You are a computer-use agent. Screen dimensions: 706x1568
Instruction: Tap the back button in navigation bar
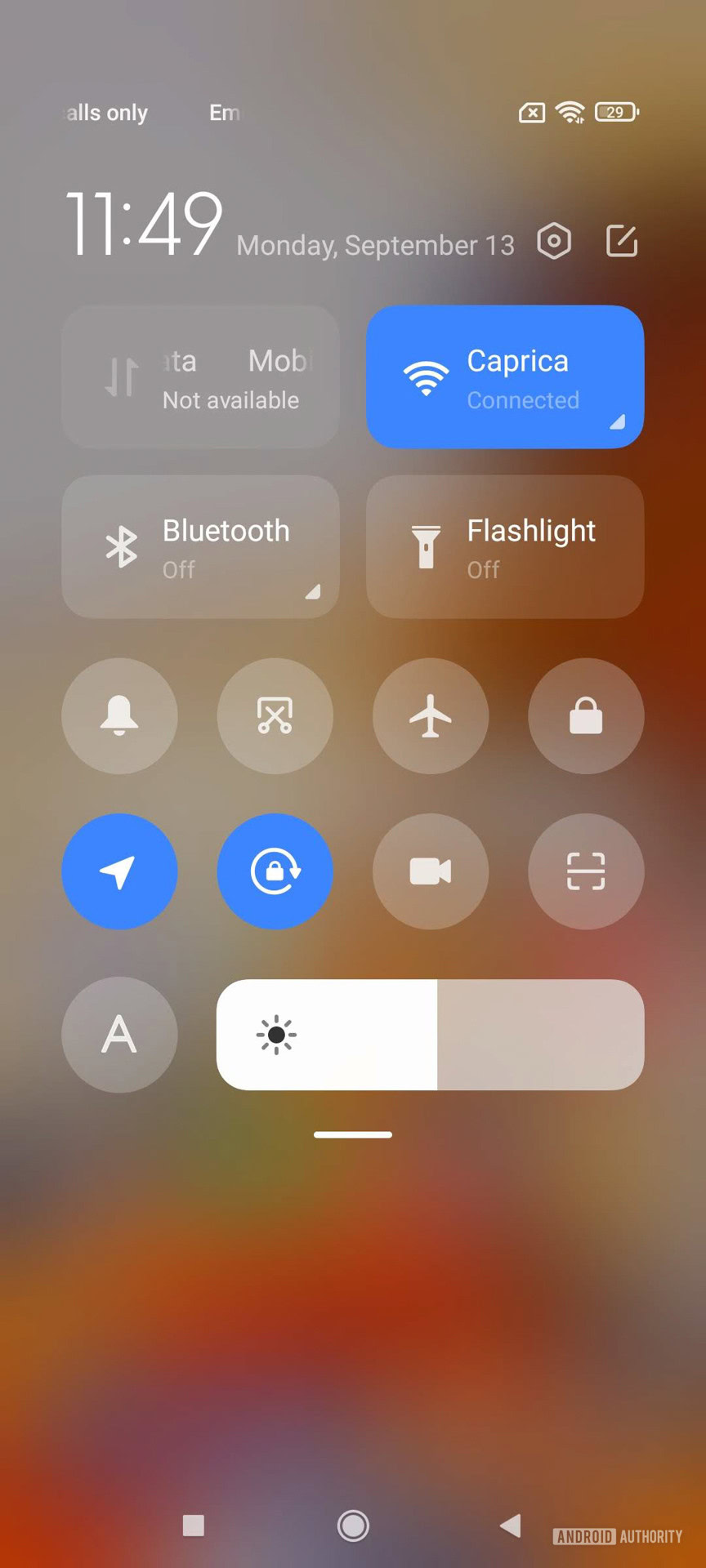[511, 1525]
